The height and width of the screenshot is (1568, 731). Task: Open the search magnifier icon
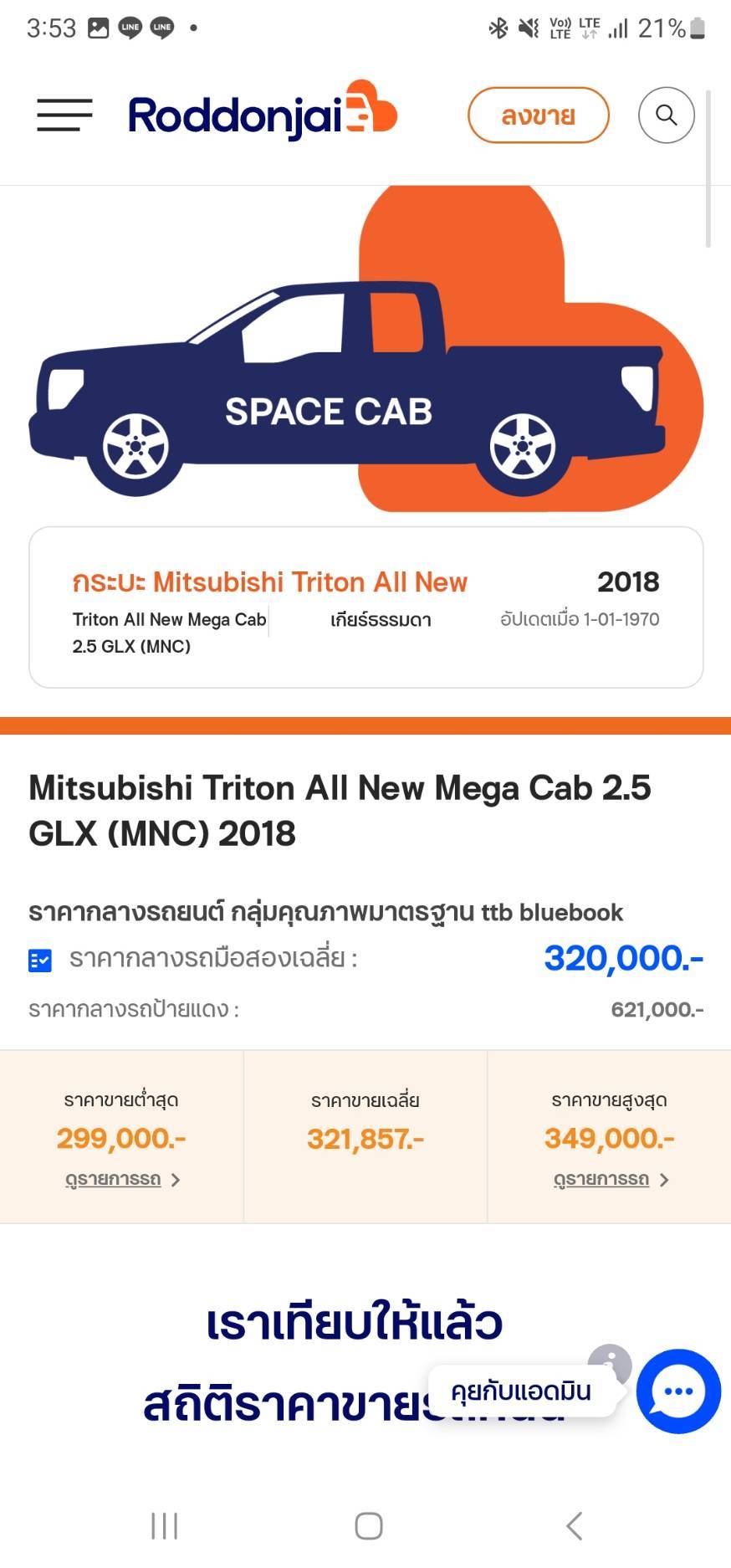(666, 115)
